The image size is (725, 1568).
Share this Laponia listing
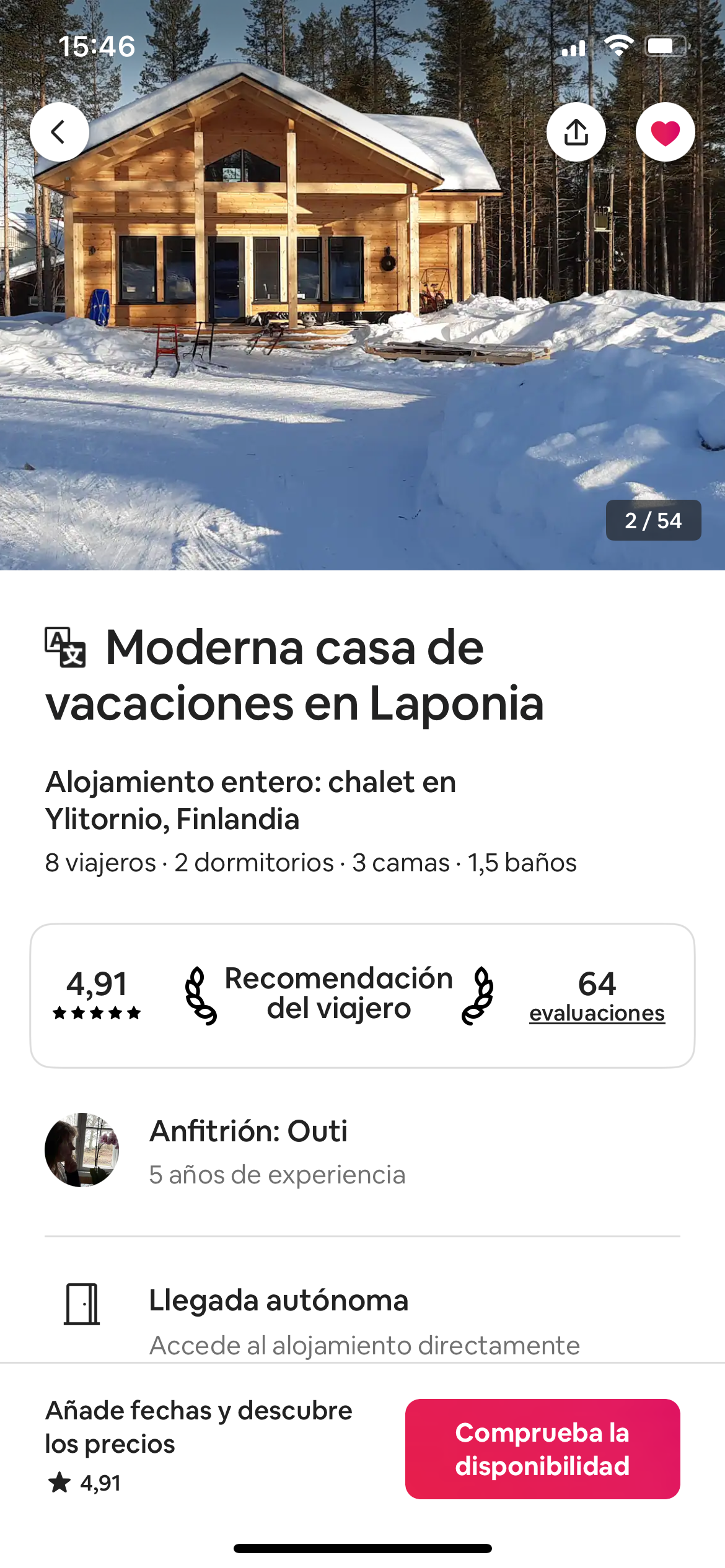tap(576, 132)
